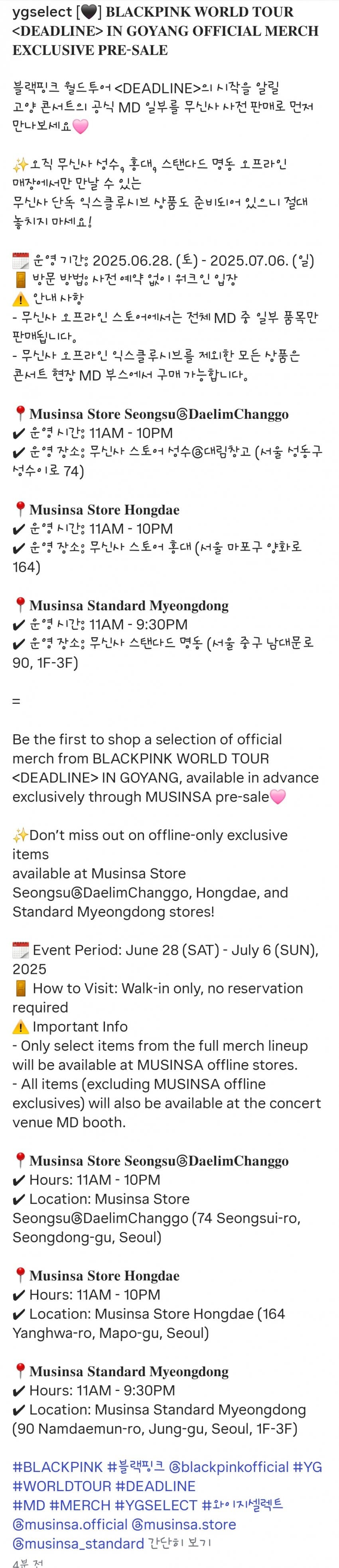This screenshot has height=1568, width=339.
Task: Open the #YG hashtag
Action: tap(307, 1467)
